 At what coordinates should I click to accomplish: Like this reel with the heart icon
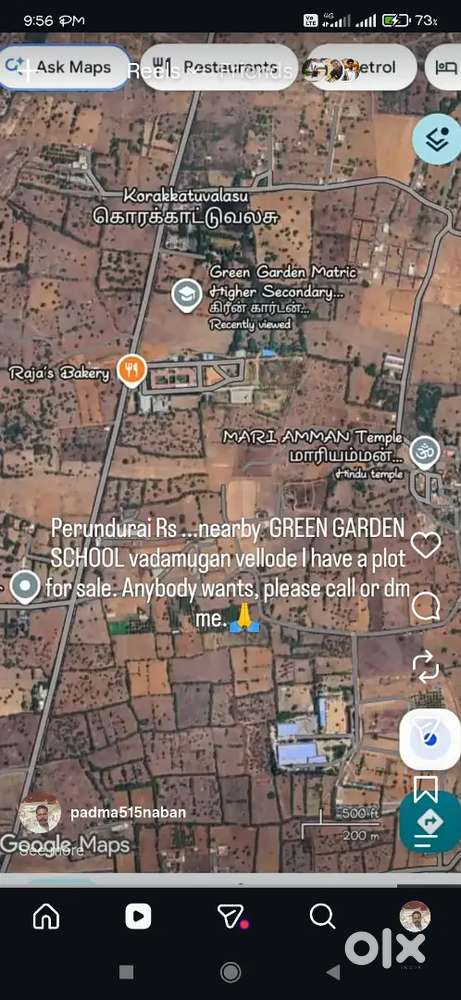(425, 544)
